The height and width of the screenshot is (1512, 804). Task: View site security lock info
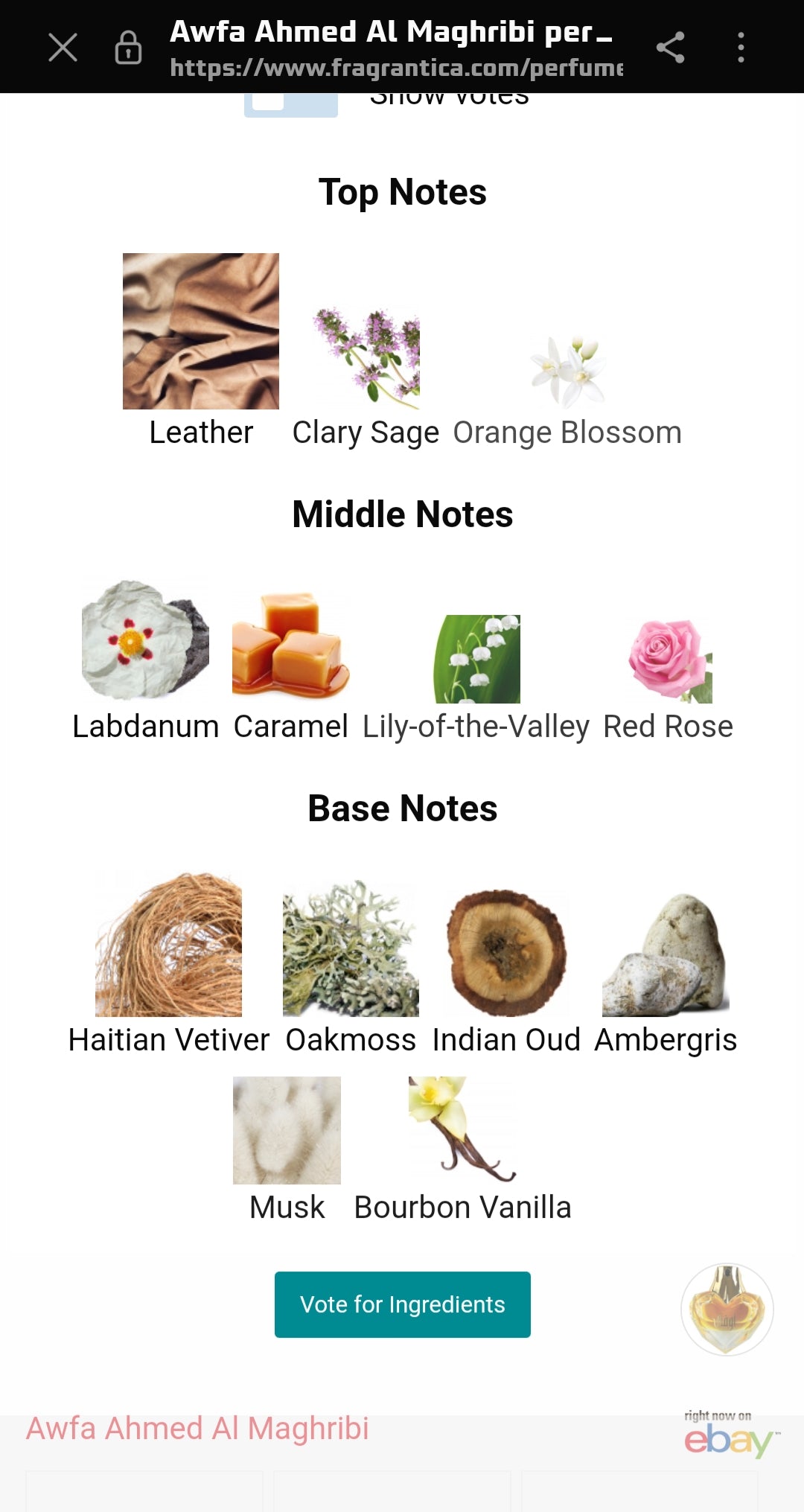[128, 48]
